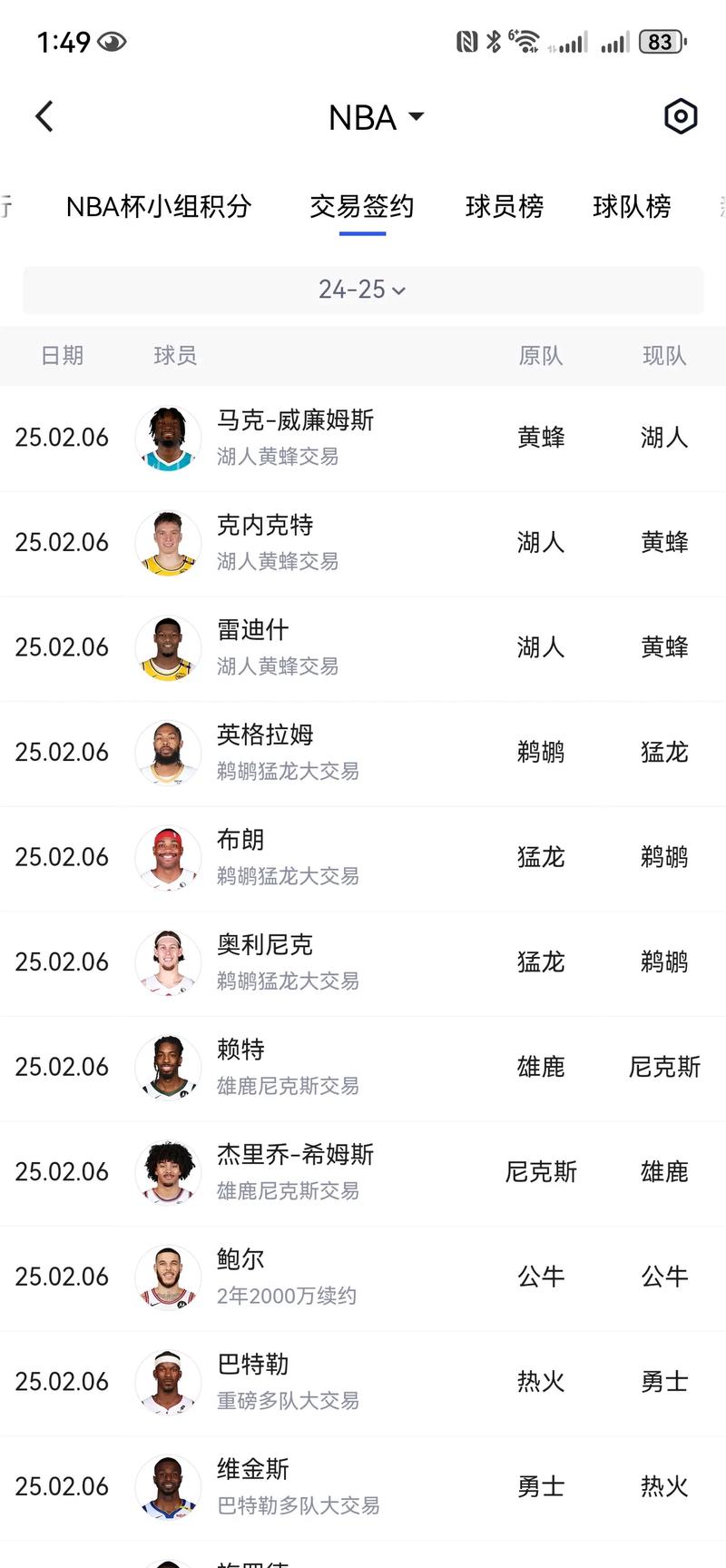Tap the back arrow to go back

click(x=44, y=116)
